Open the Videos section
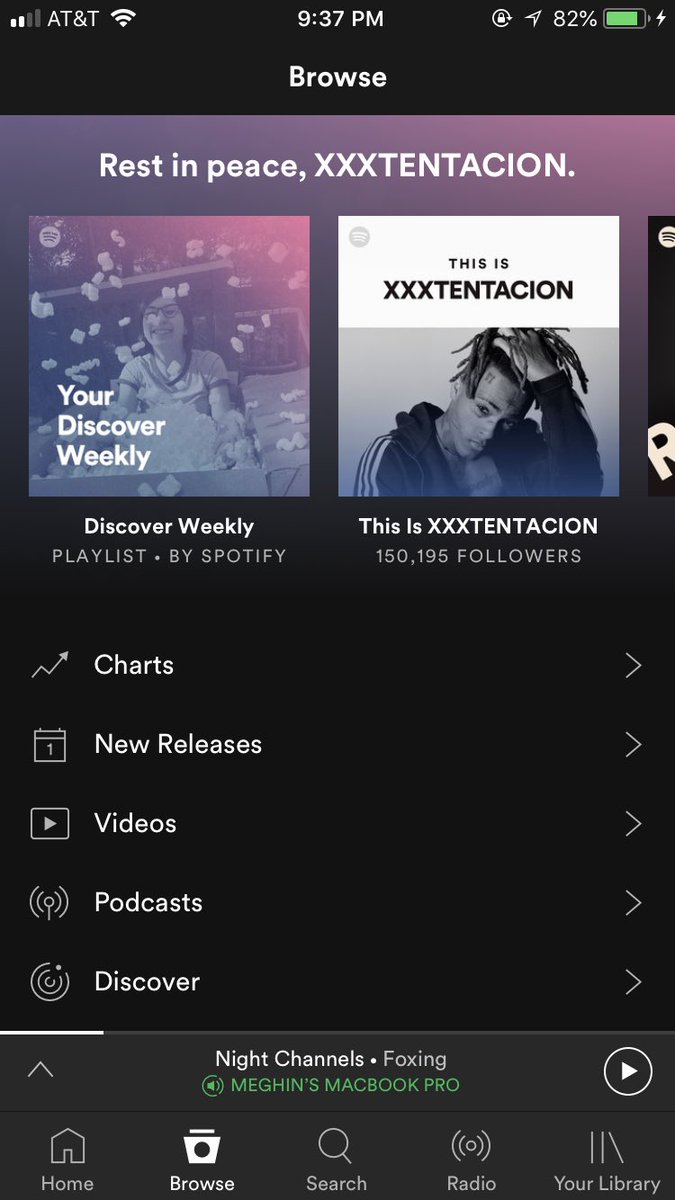Screen dimensions: 675x1200 coord(337,823)
